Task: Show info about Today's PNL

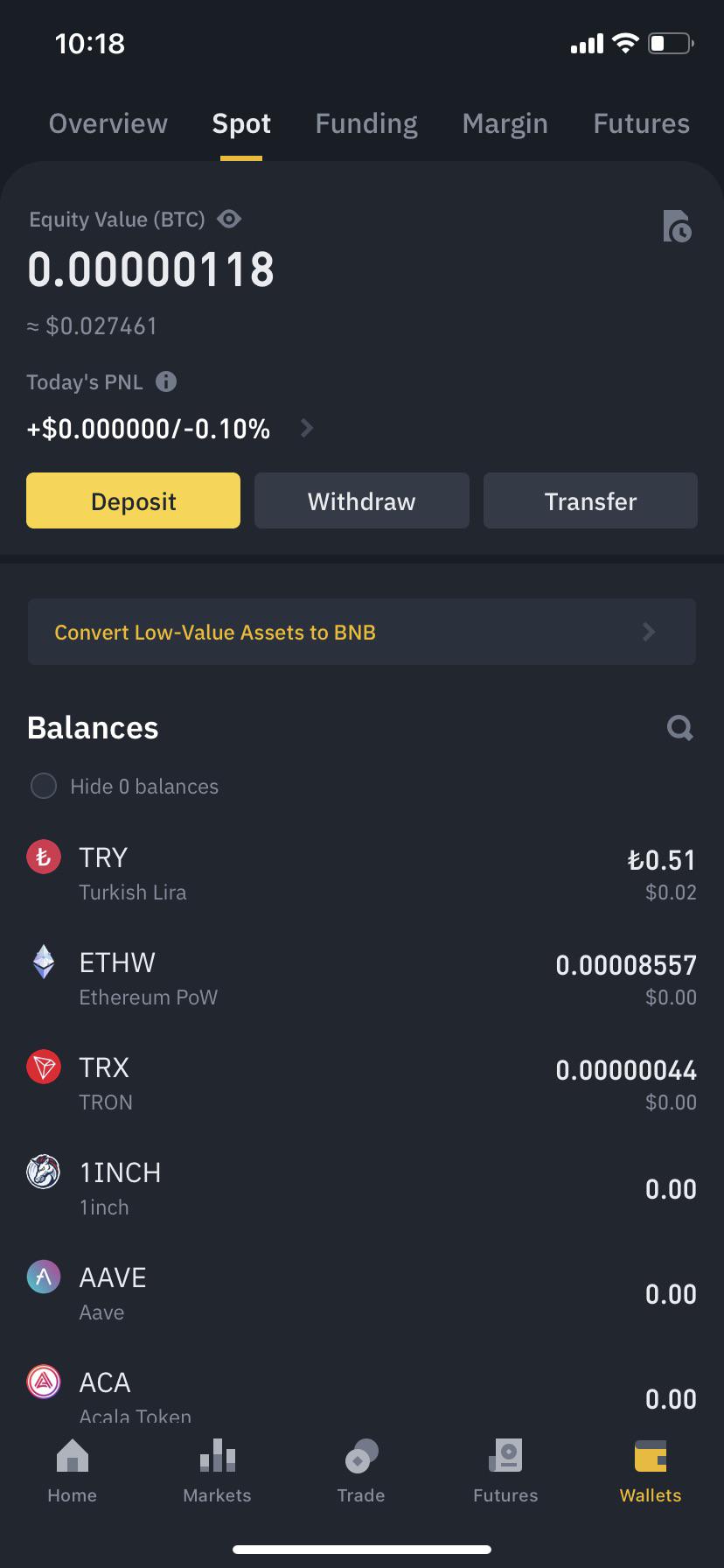Action: click(x=165, y=381)
